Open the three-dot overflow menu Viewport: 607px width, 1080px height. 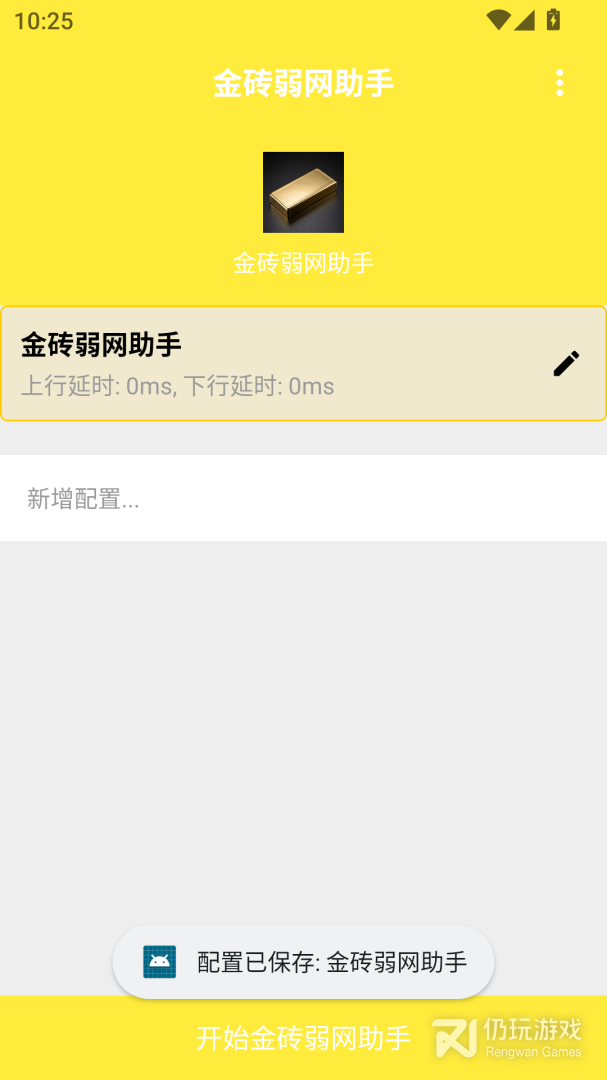pos(559,83)
